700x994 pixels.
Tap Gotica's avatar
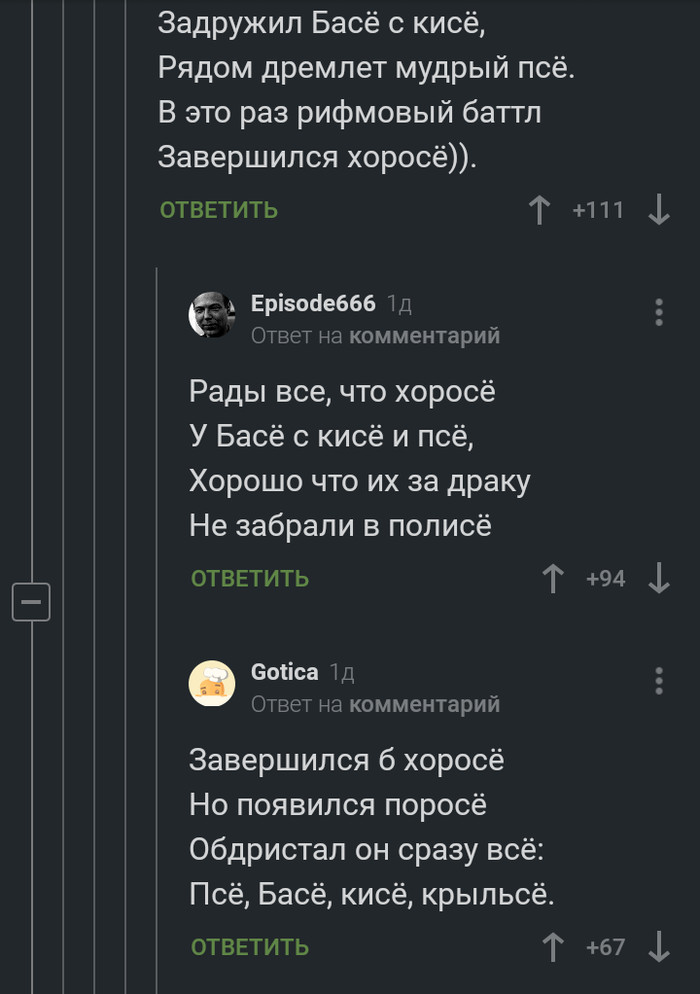pos(212,684)
